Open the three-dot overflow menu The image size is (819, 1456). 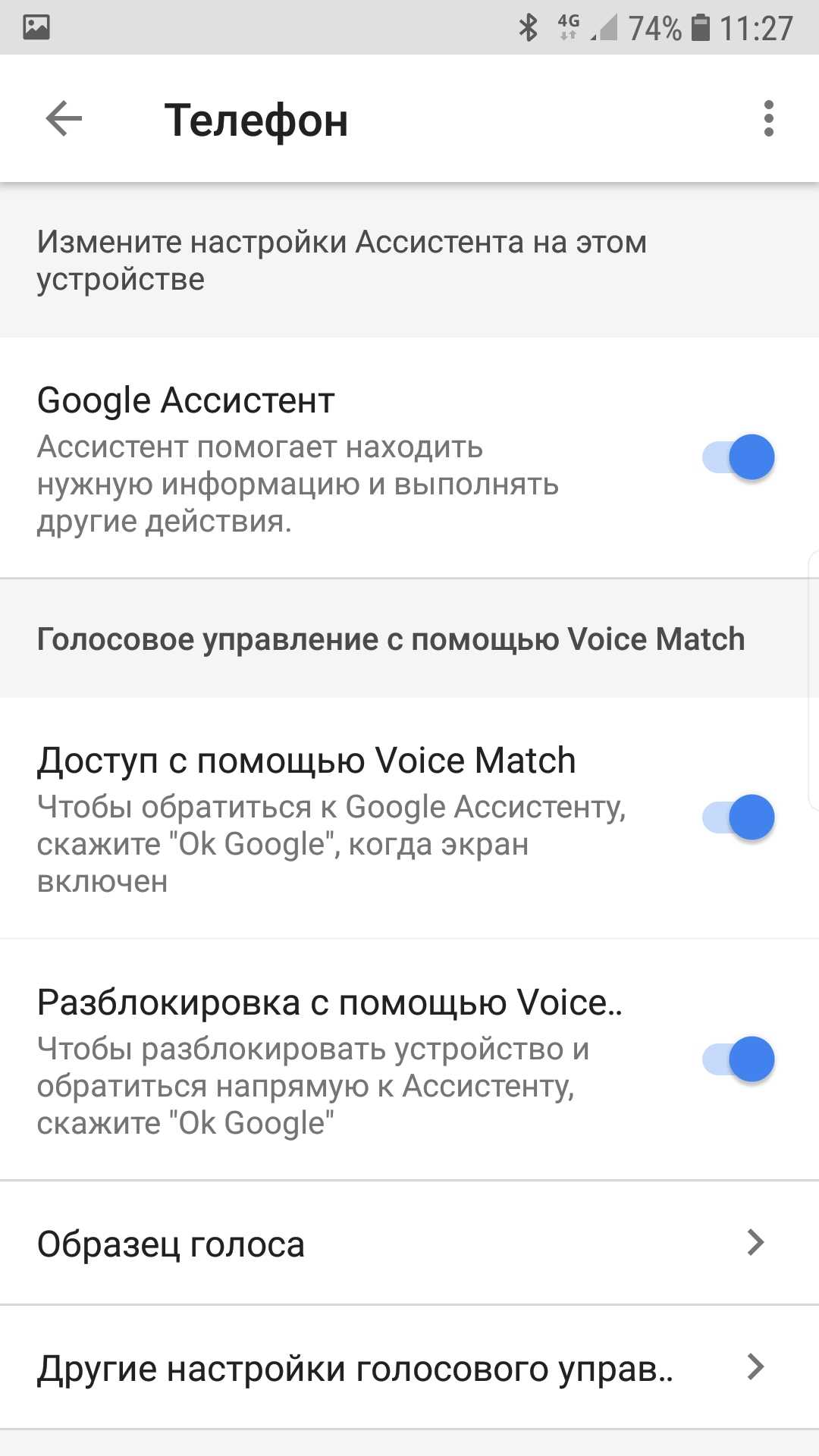click(769, 119)
